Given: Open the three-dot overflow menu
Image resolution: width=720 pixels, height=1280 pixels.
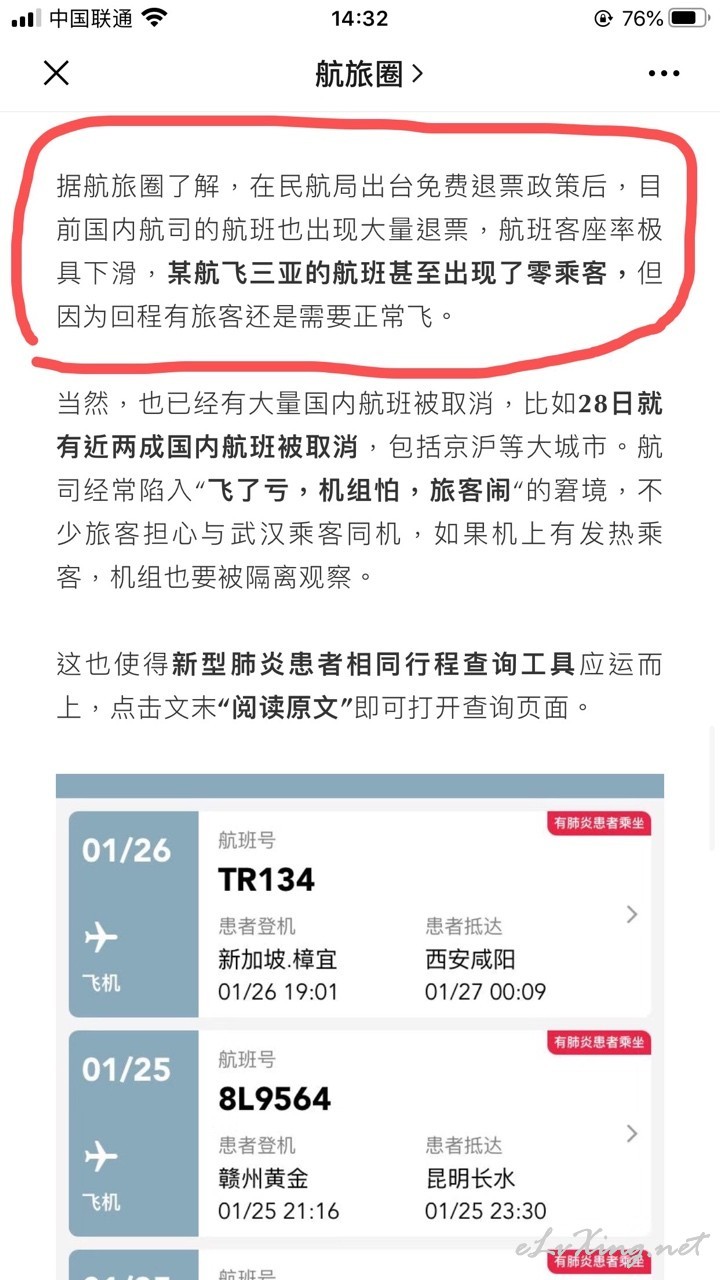Looking at the screenshot, I should [x=664, y=73].
